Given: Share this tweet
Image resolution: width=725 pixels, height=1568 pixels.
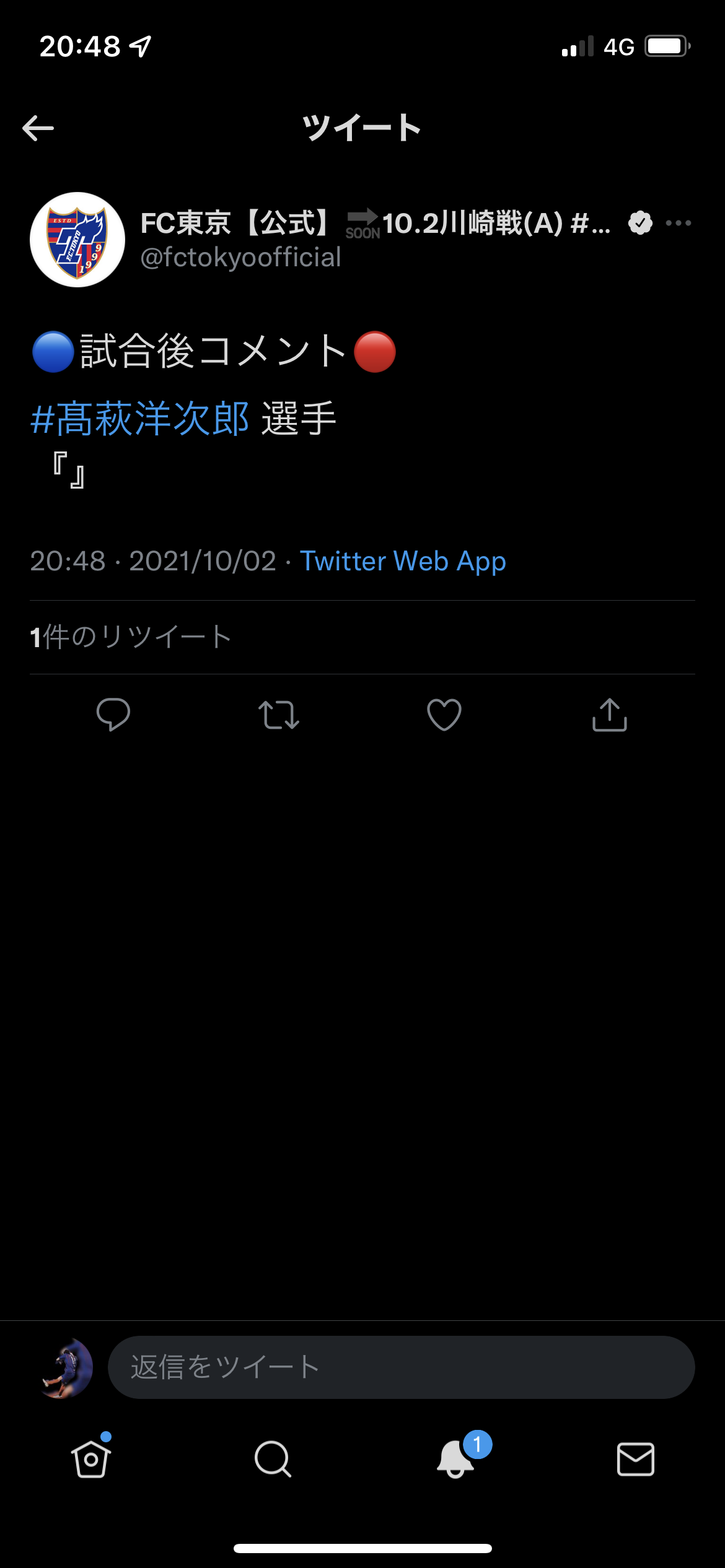Looking at the screenshot, I should click(x=610, y=715).
